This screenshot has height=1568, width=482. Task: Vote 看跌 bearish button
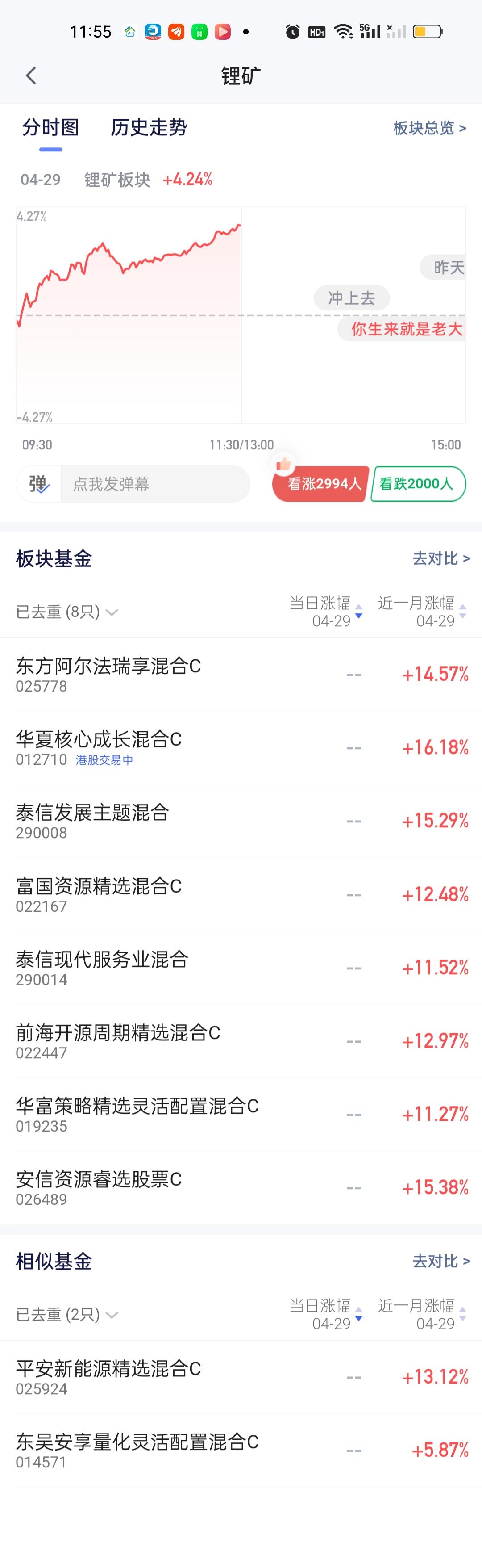click(418, 484)
